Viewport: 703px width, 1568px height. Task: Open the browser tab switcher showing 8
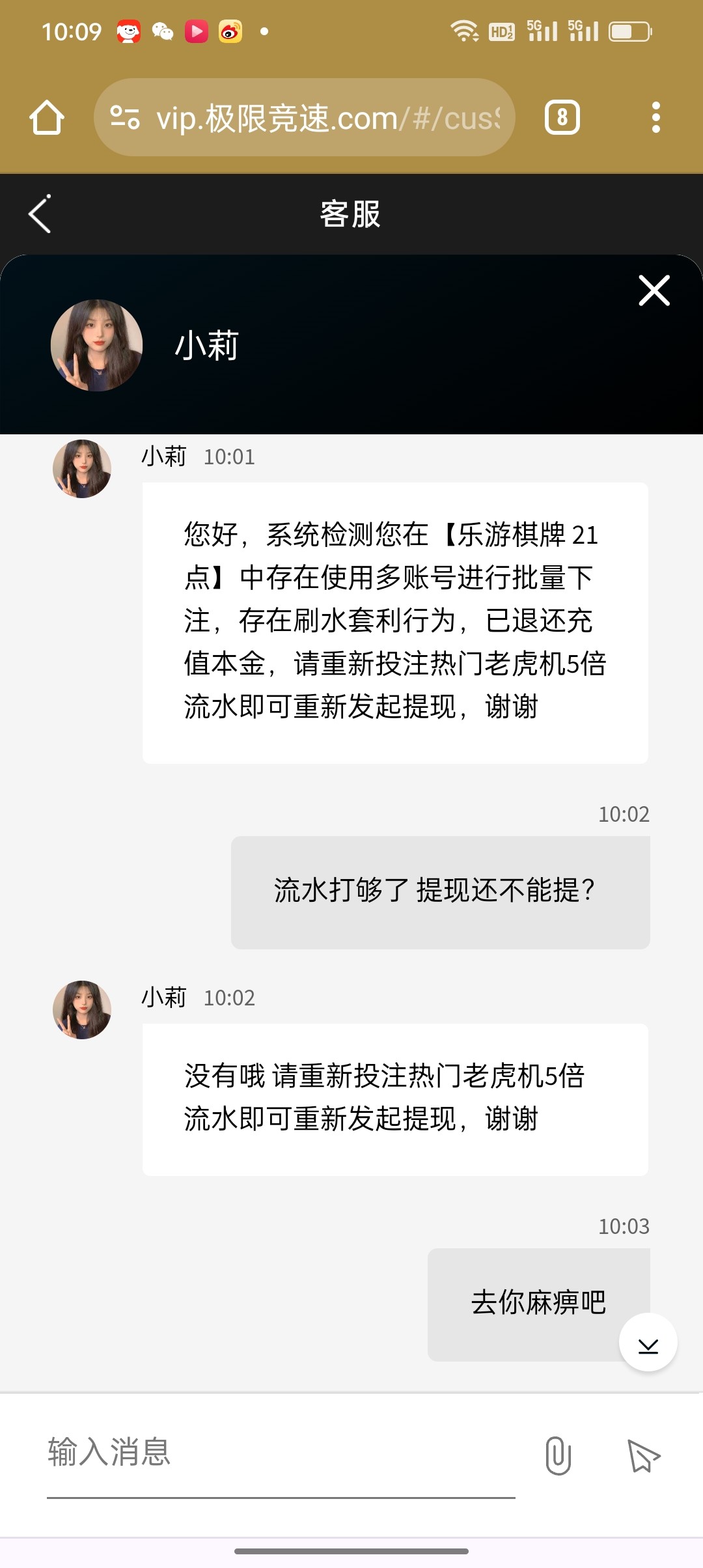(562, 118)
